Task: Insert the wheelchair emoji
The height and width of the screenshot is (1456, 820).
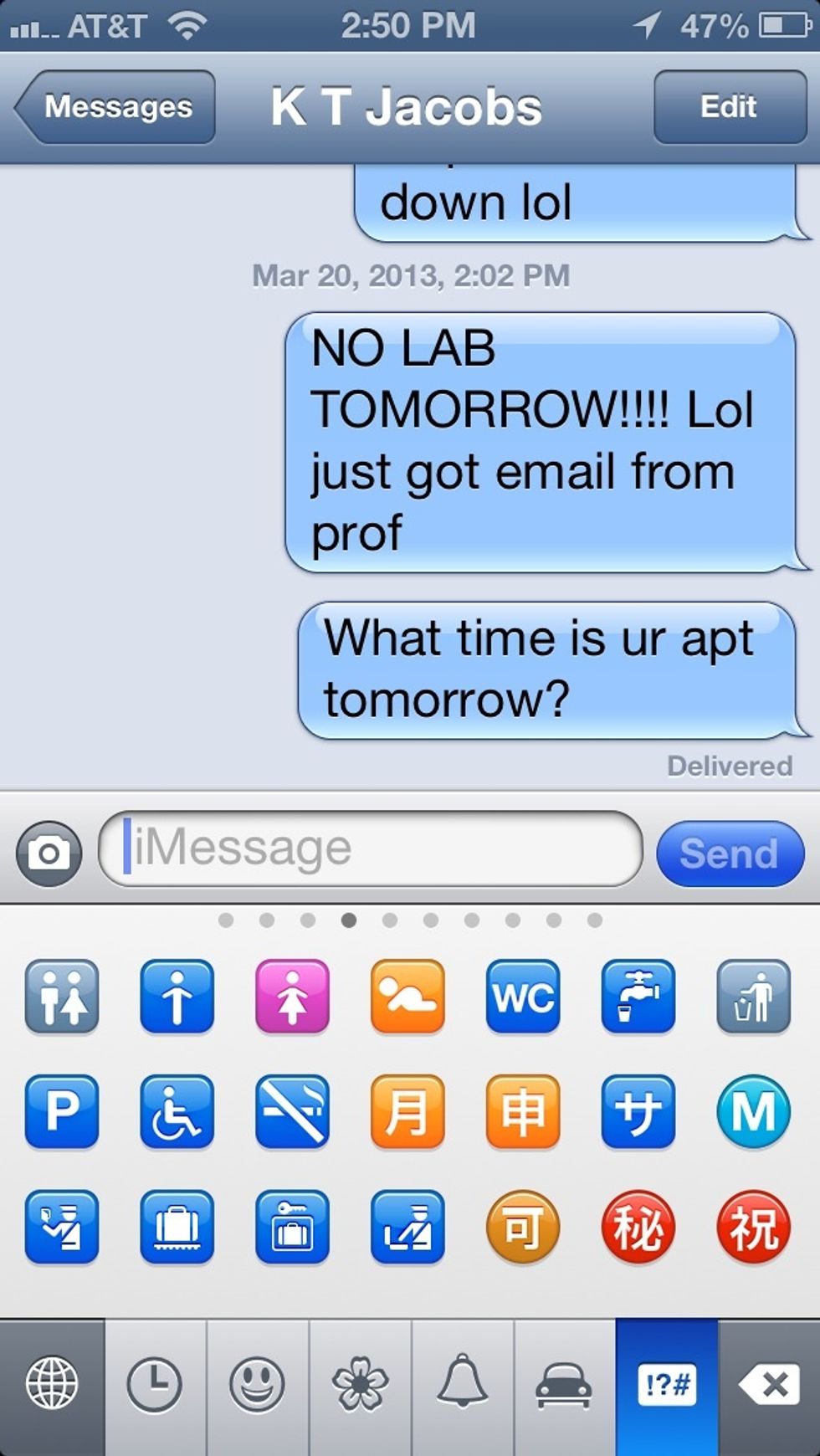Action: pos(177,1111)
